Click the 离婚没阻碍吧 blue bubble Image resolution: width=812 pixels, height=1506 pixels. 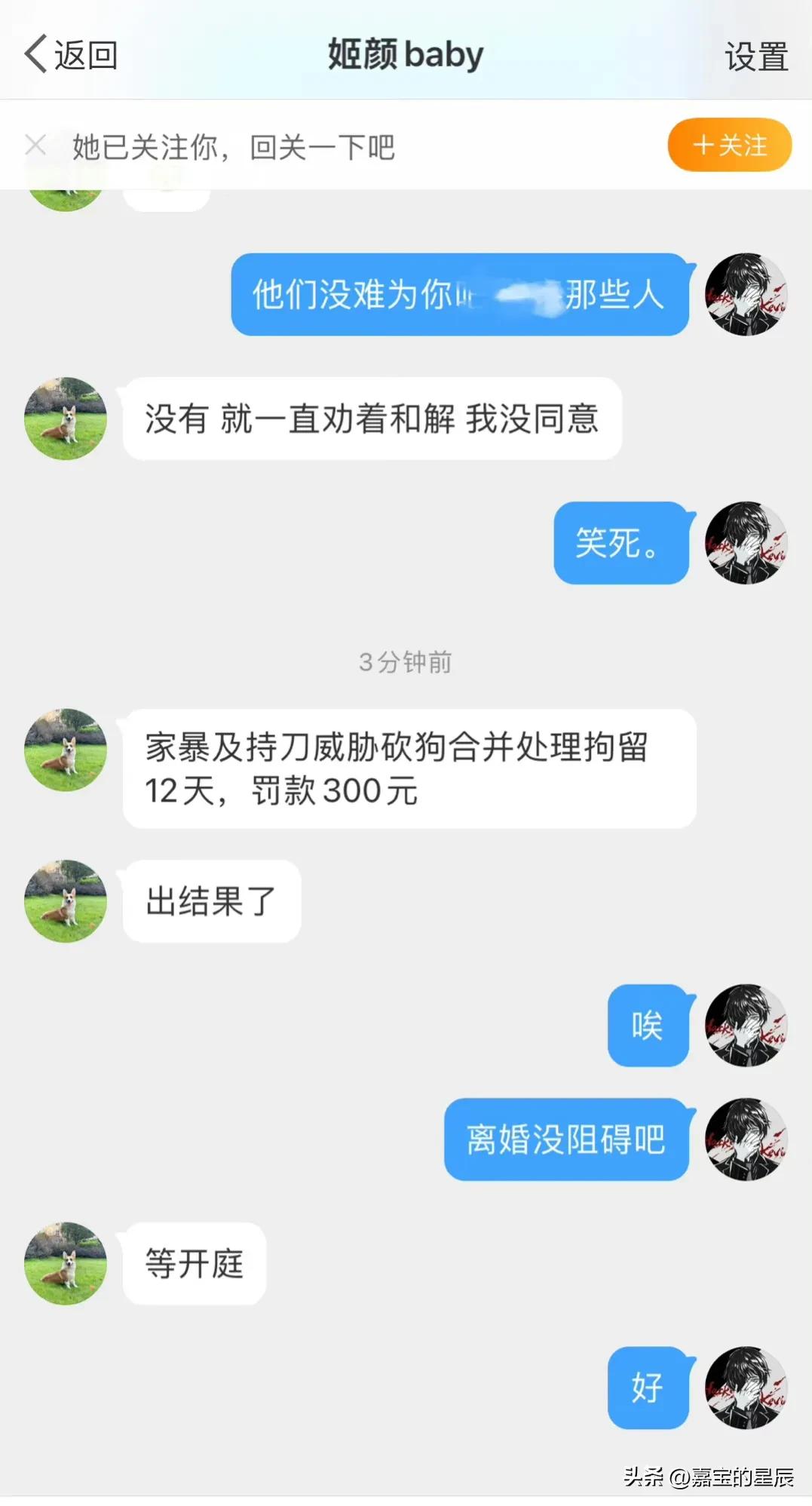click(565, 1141)
